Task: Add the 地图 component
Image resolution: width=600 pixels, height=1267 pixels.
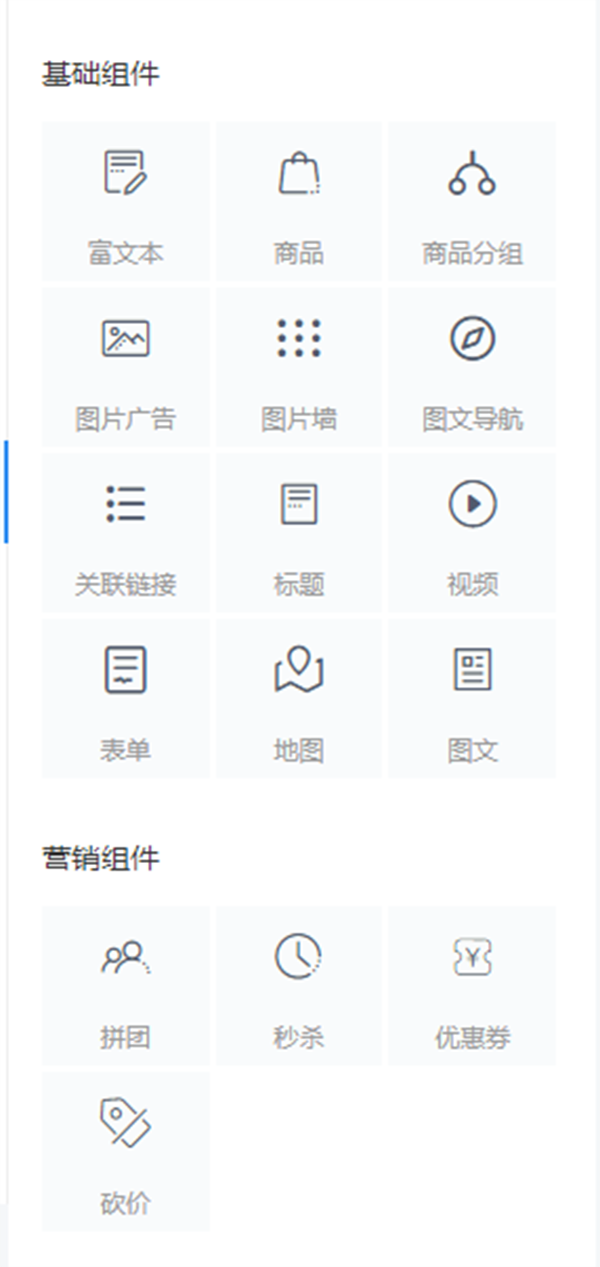Action: tap(299, 699)
